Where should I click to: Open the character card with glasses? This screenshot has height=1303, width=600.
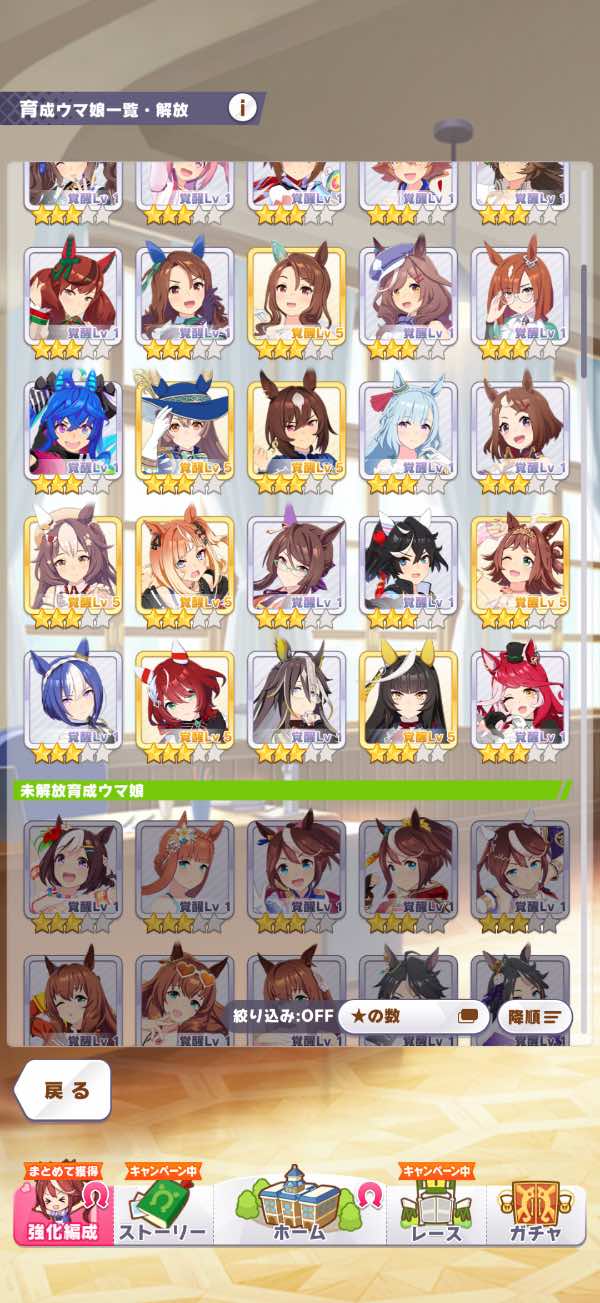click(x=520, y=294)
